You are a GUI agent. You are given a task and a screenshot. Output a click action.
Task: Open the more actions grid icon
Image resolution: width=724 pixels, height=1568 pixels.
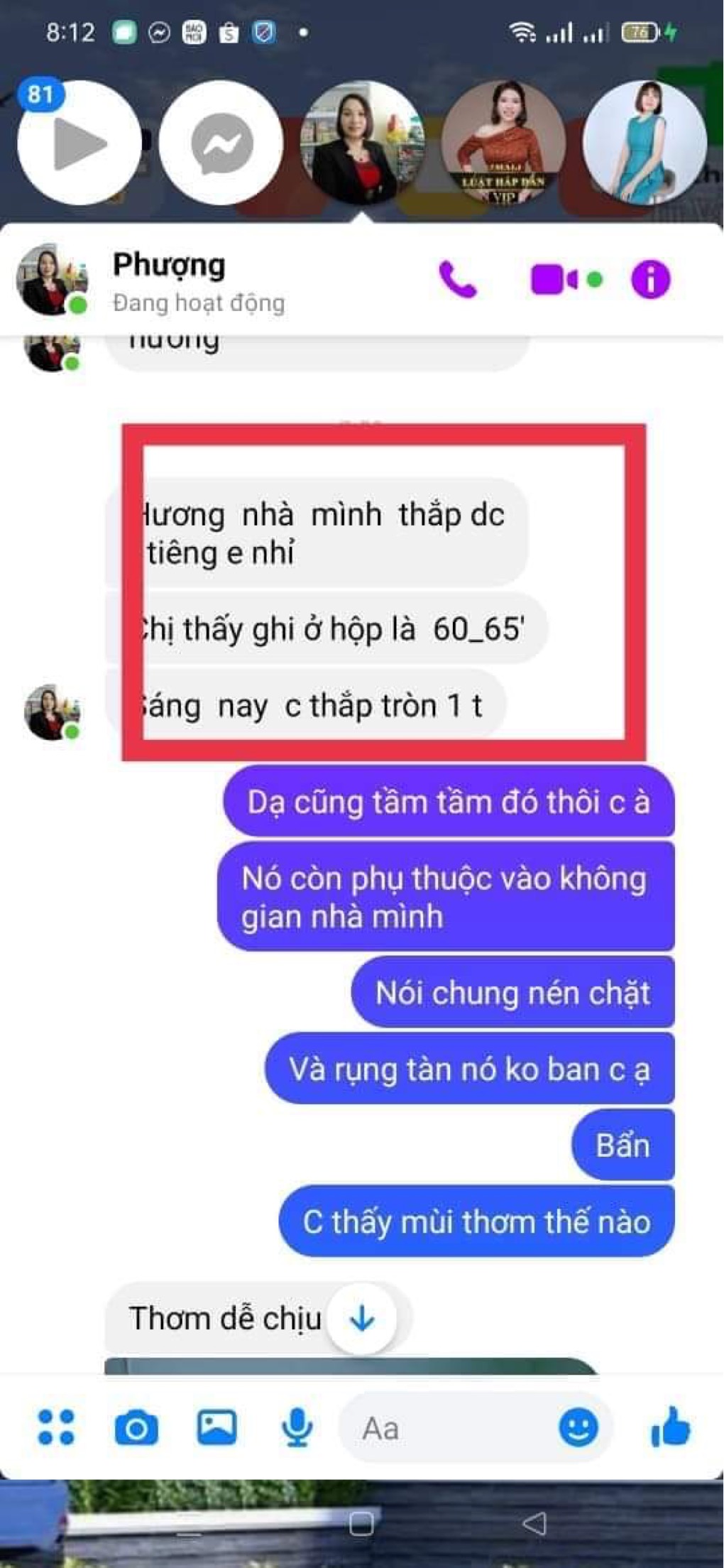[x=55, y=1427]
